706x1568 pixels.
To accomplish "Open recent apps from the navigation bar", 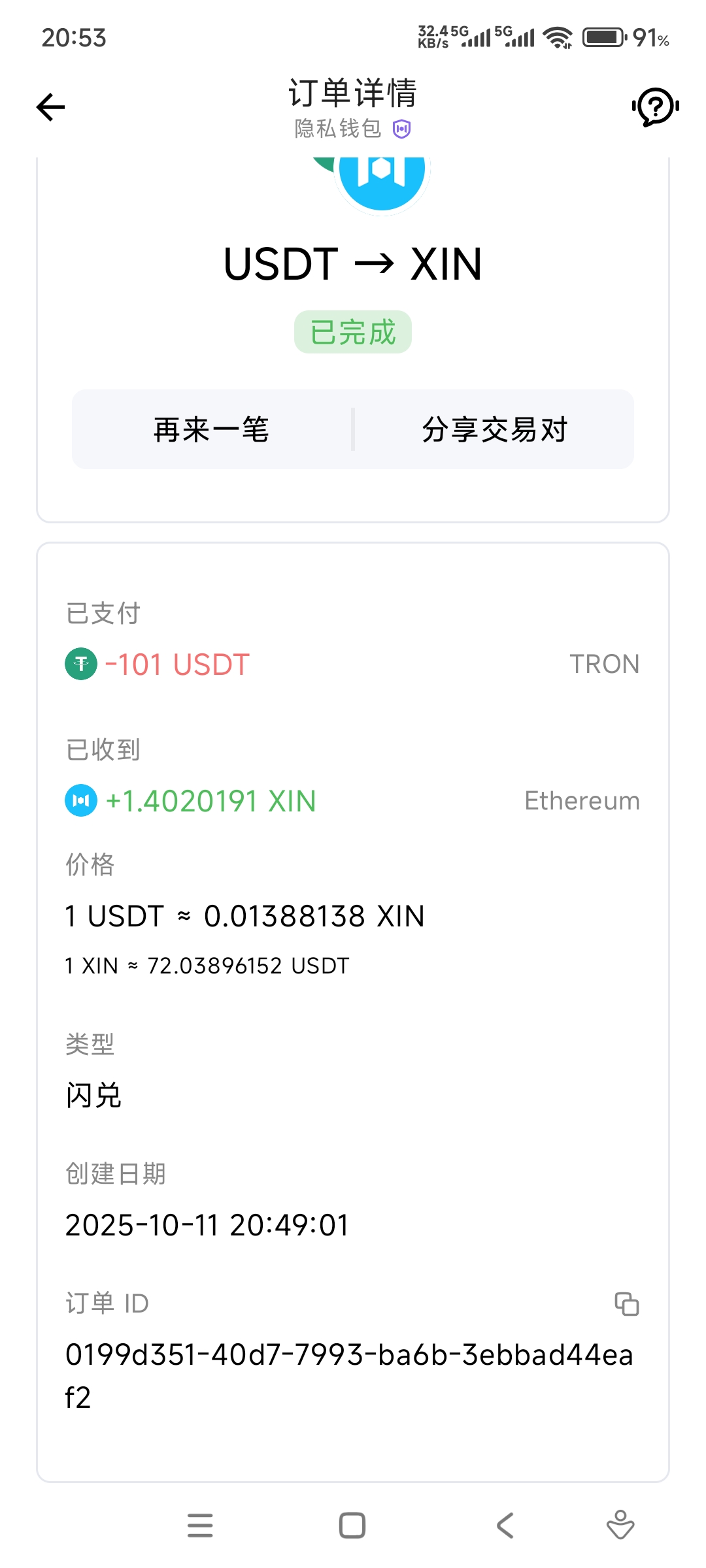I will point(200,1526).
